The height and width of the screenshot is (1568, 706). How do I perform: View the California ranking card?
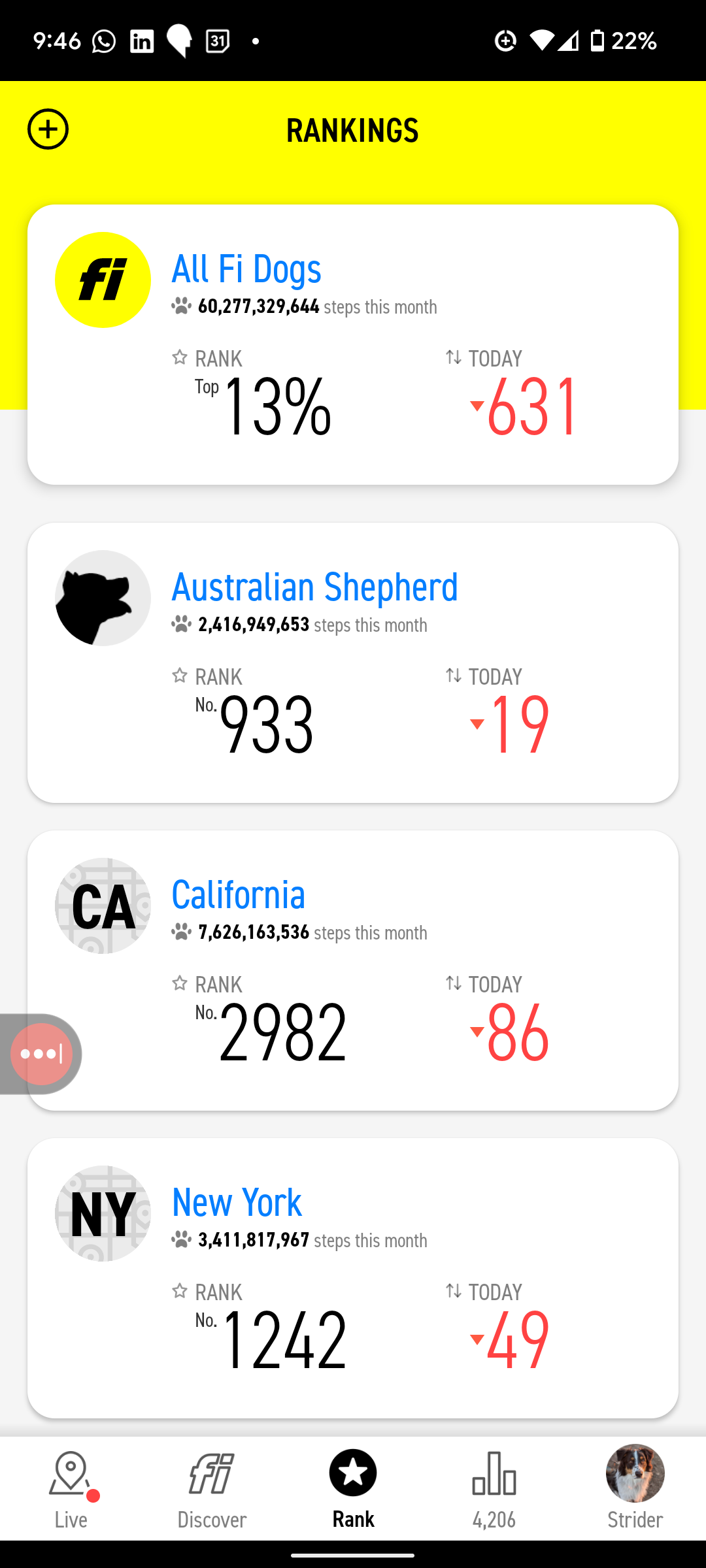coord(353,970)
